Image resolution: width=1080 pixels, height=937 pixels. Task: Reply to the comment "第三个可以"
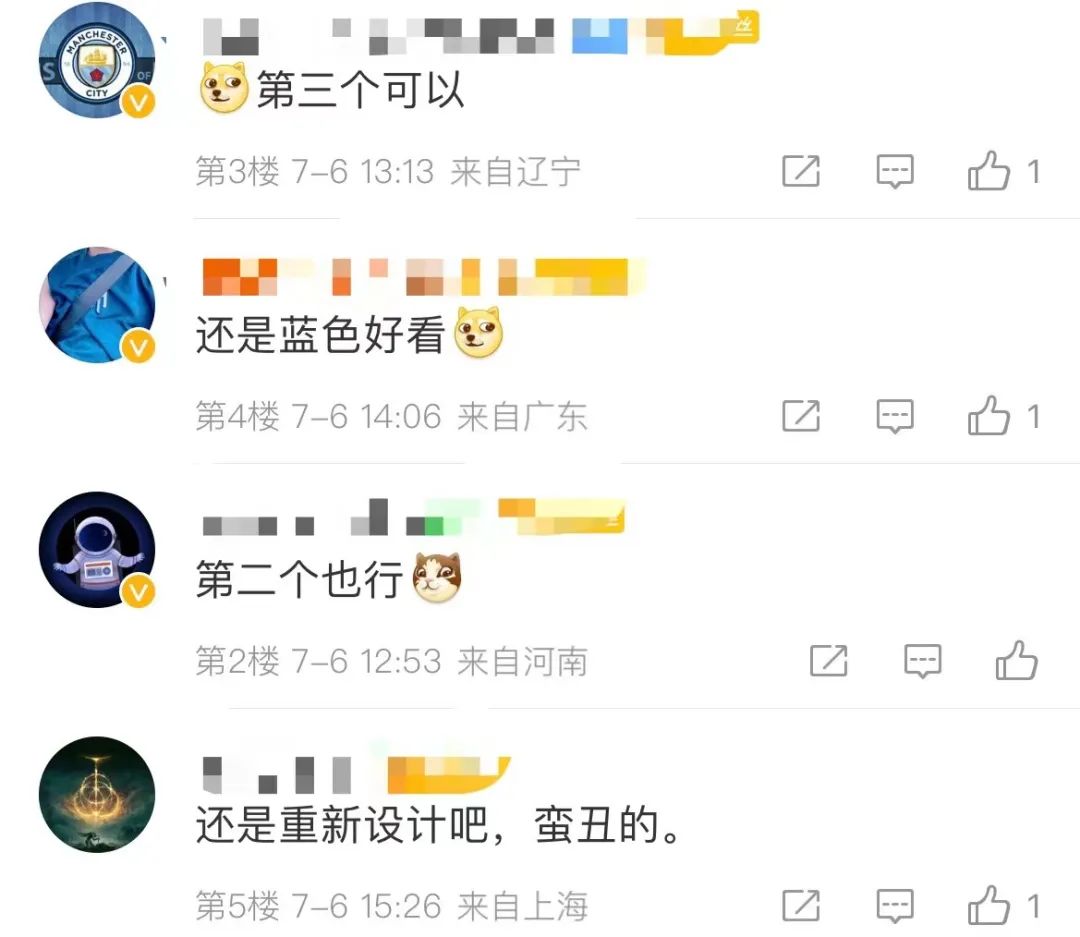[x=895, y=172]
